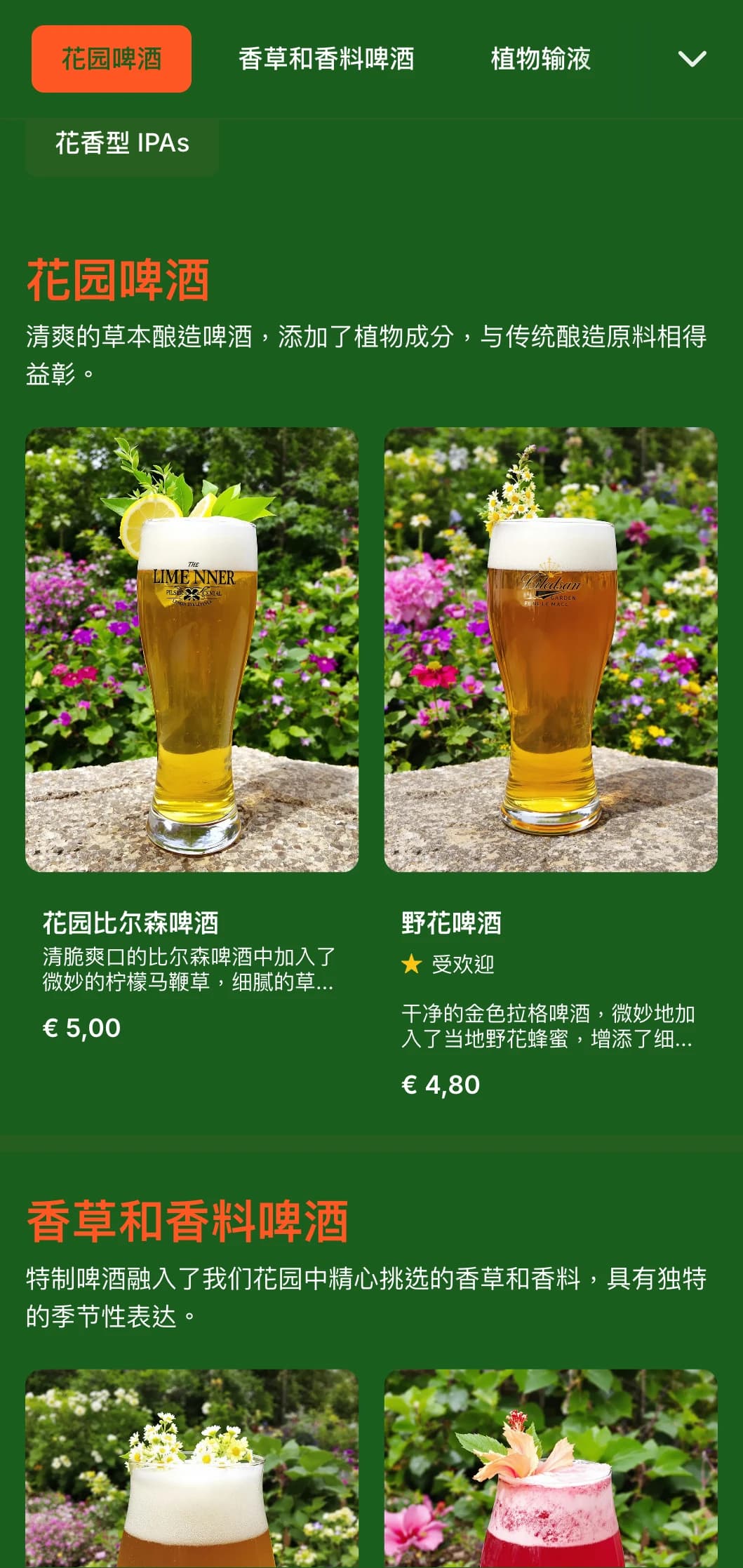Select the 花园啤酒 category tab

pos(112,59)
